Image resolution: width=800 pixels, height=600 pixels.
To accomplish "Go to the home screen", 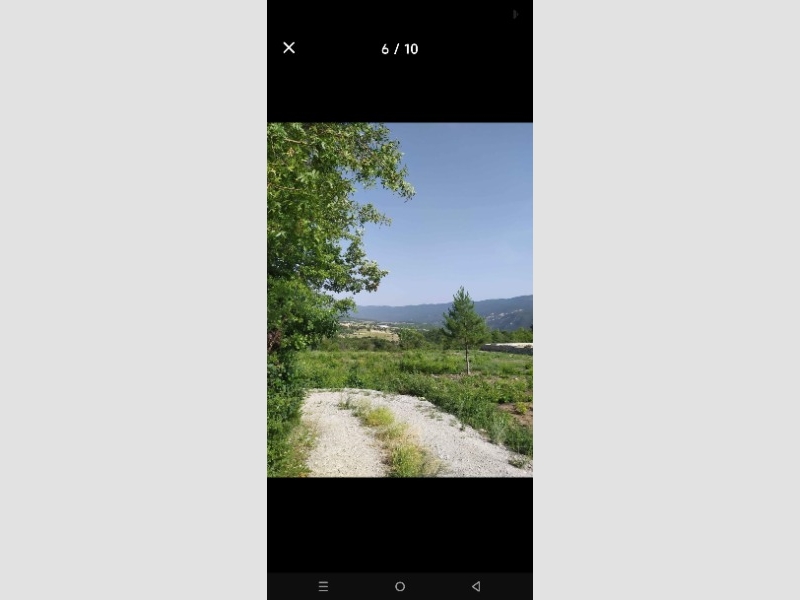I will [x=400, y=586].
